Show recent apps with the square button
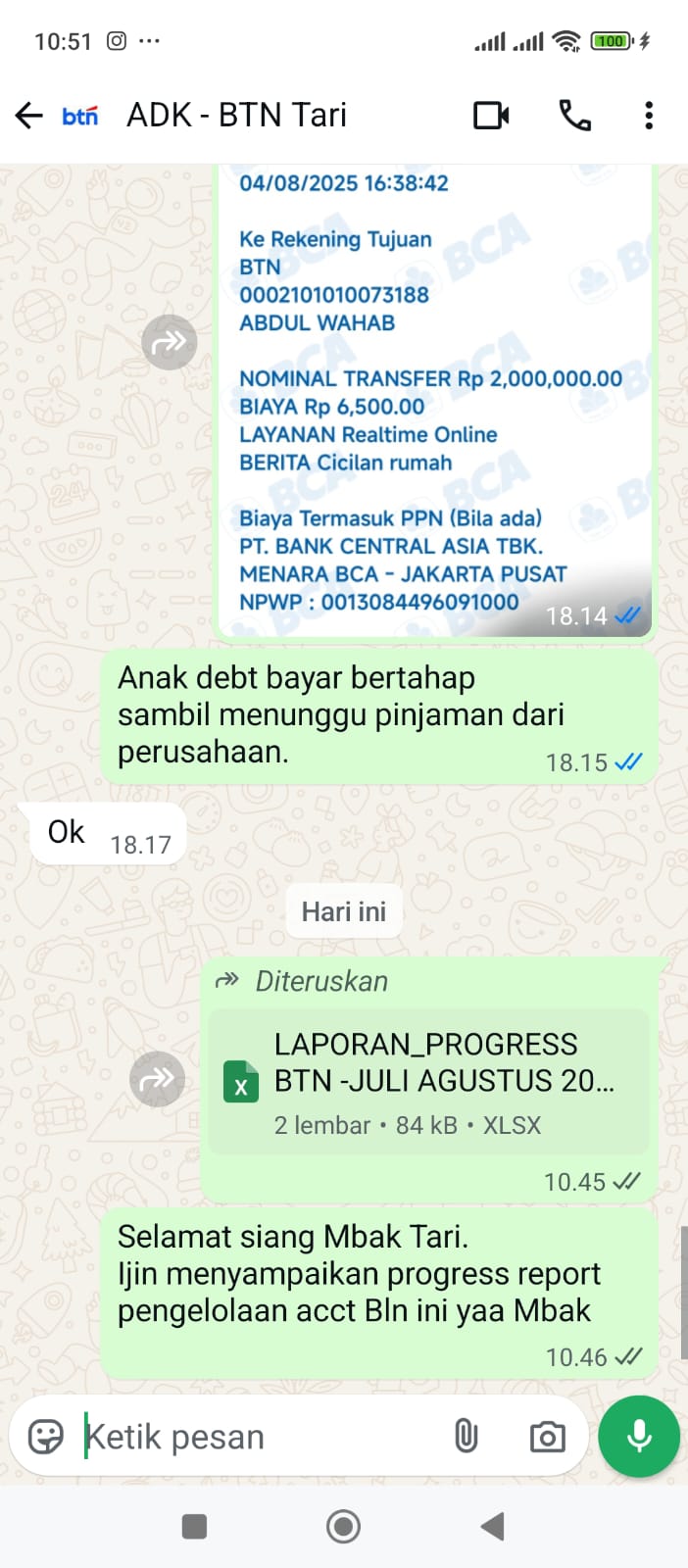688x1568 pixels. pyautogui.click(x=195, y=1526)
